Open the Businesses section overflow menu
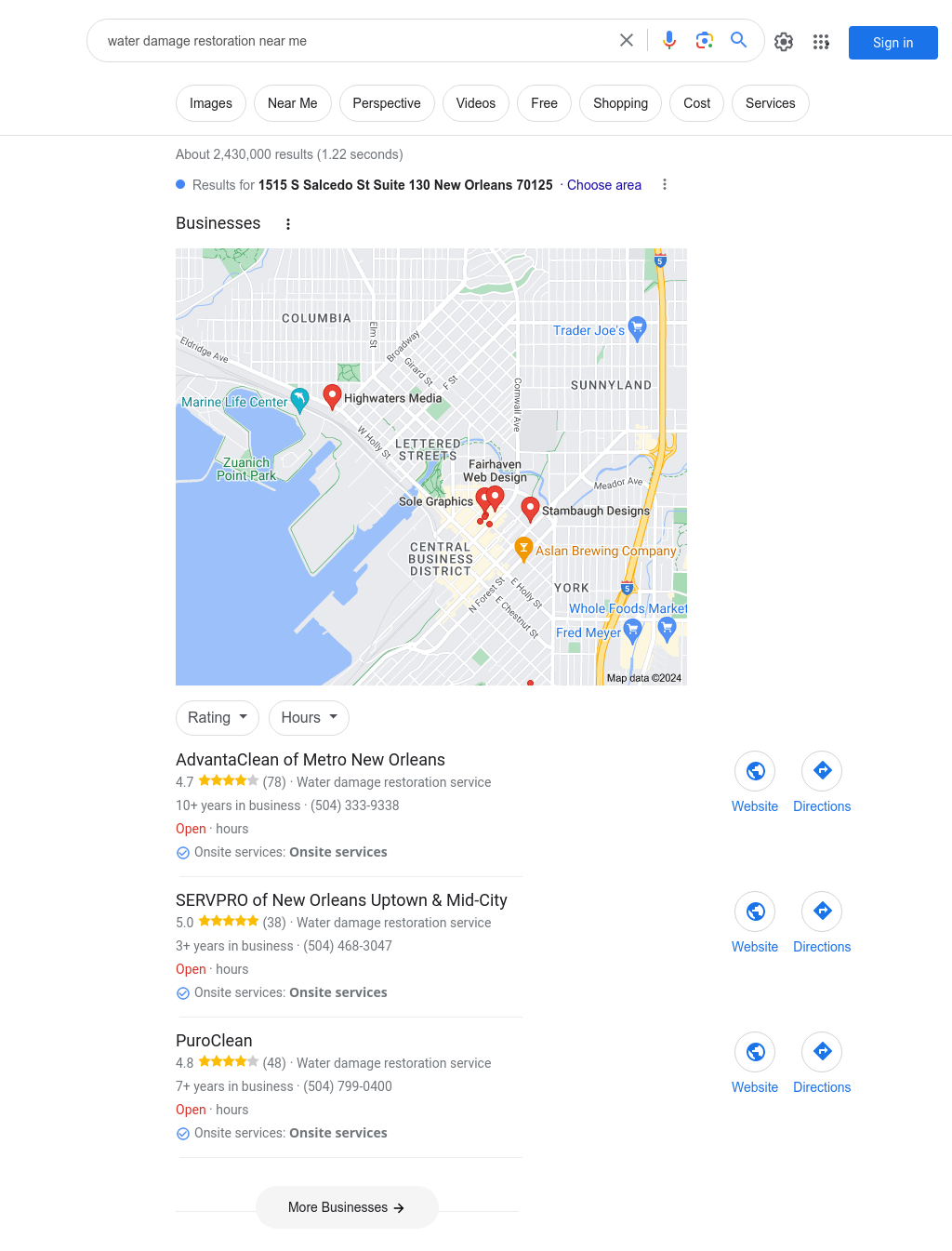This screenshot has height=1251, width=952. [x=288, y=224]
